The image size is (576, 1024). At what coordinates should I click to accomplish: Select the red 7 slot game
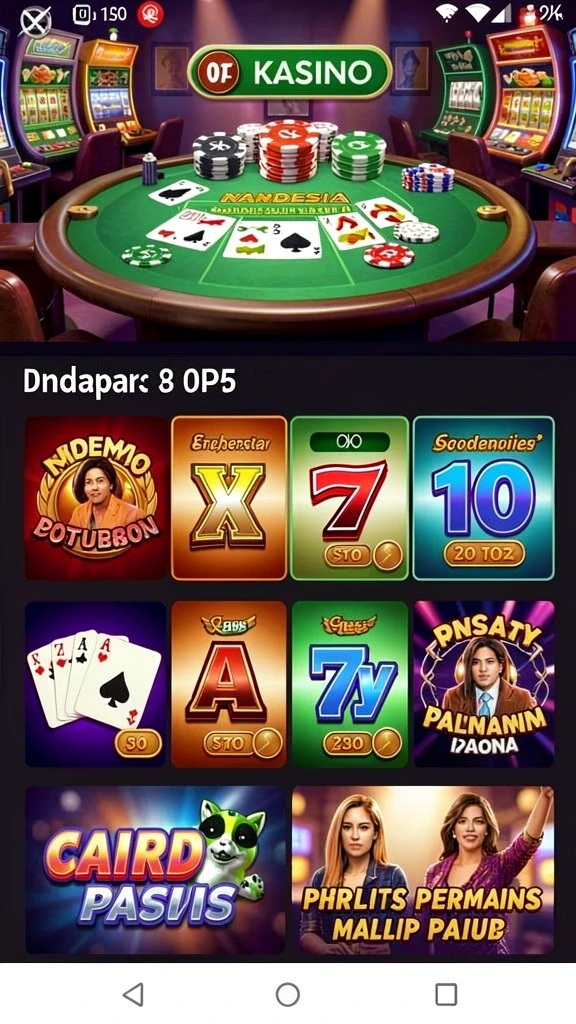[350, 498]
